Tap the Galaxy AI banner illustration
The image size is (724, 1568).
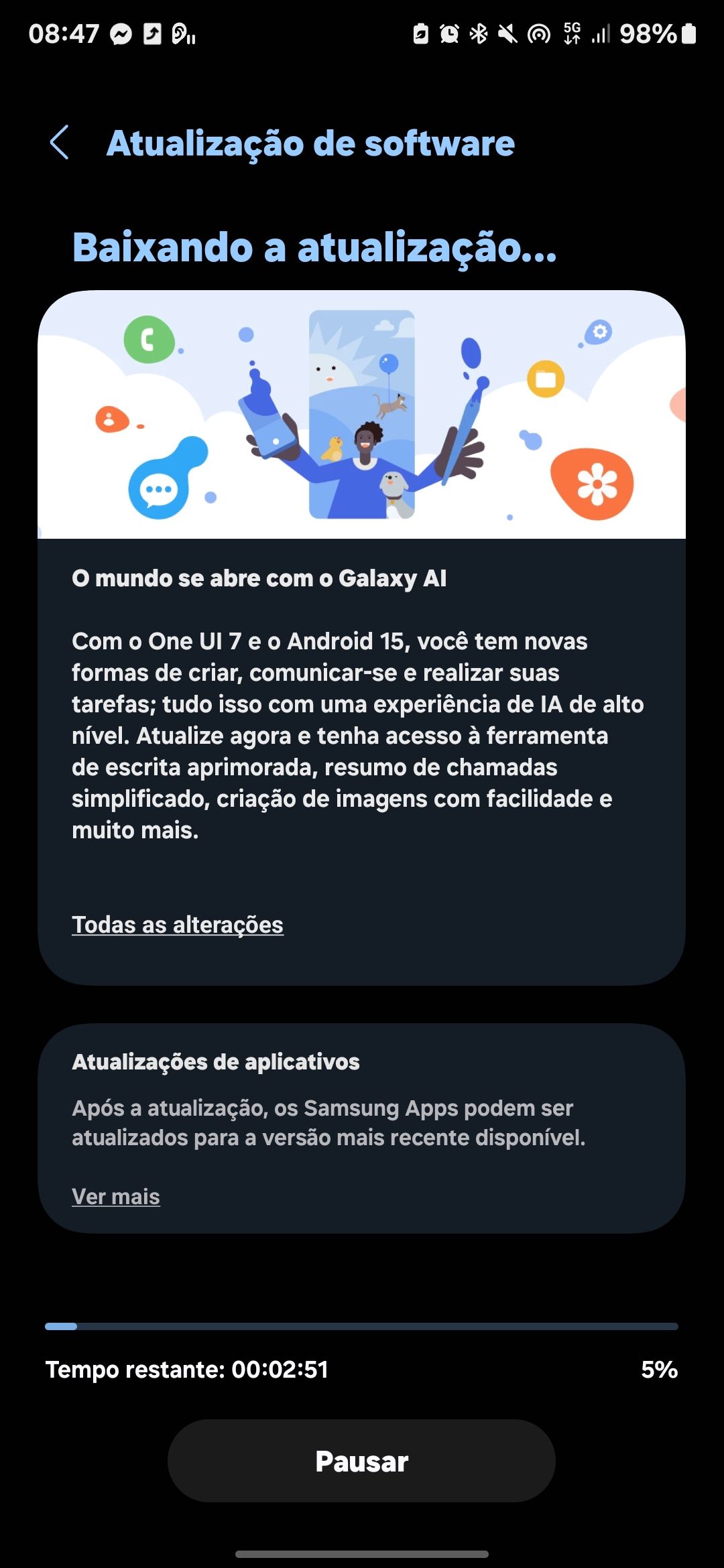coord(362,414)
